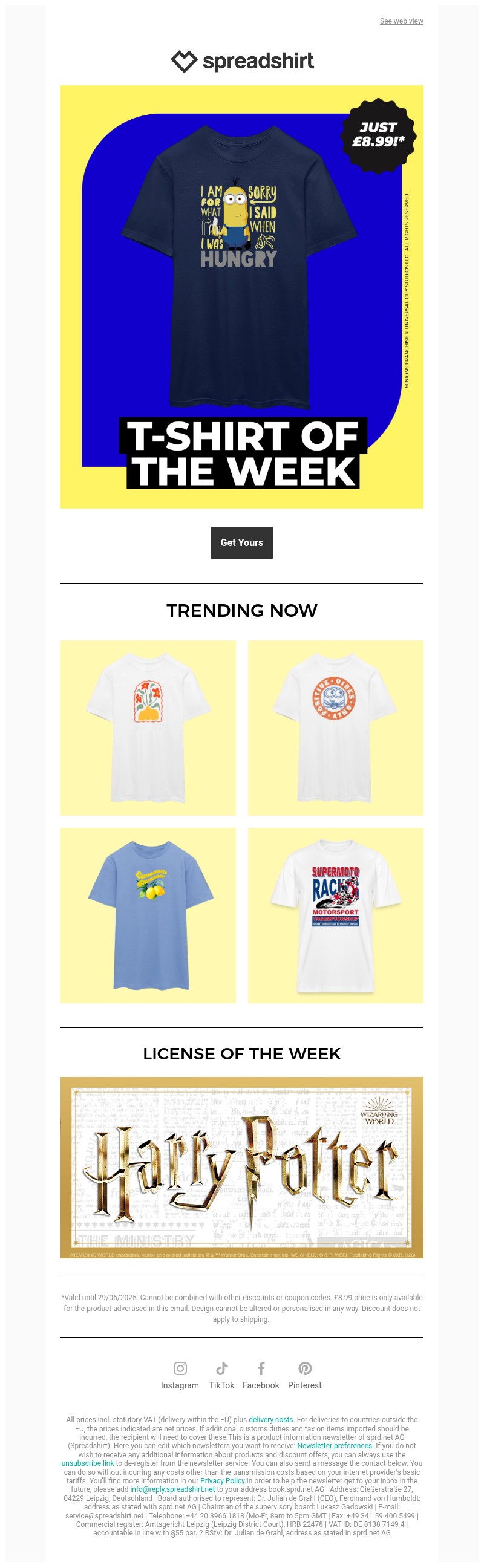
Task: Open the See web view link
Action: (401, 21)
